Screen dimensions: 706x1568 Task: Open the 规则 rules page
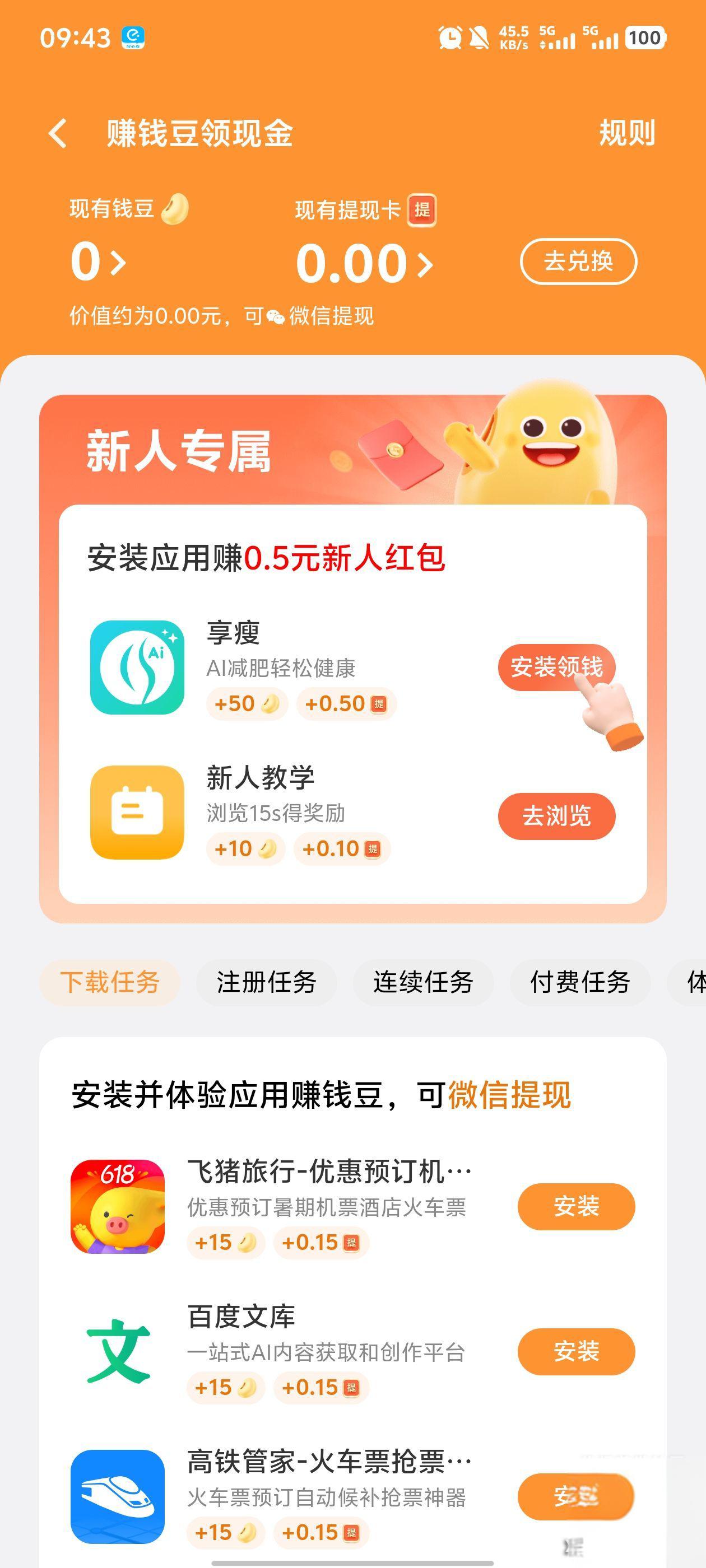click(x=627, y=133)
